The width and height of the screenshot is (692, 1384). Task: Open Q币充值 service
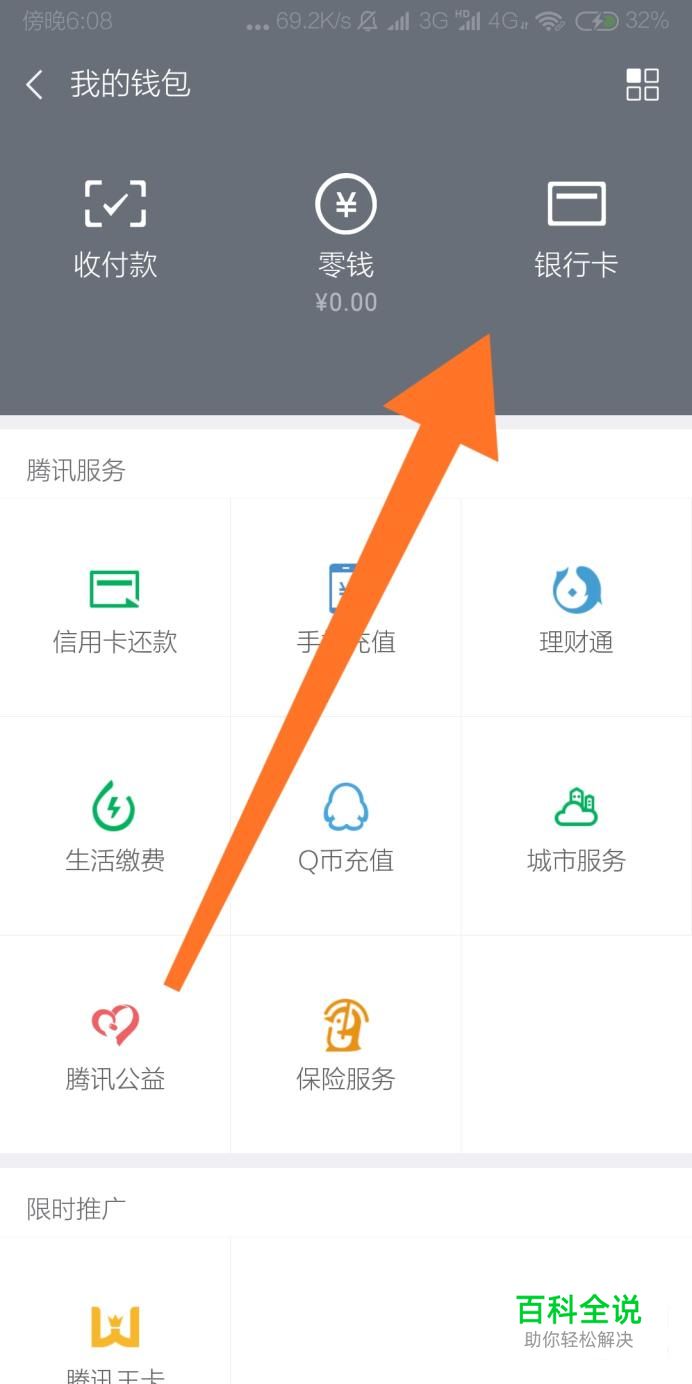coord(346,826)
